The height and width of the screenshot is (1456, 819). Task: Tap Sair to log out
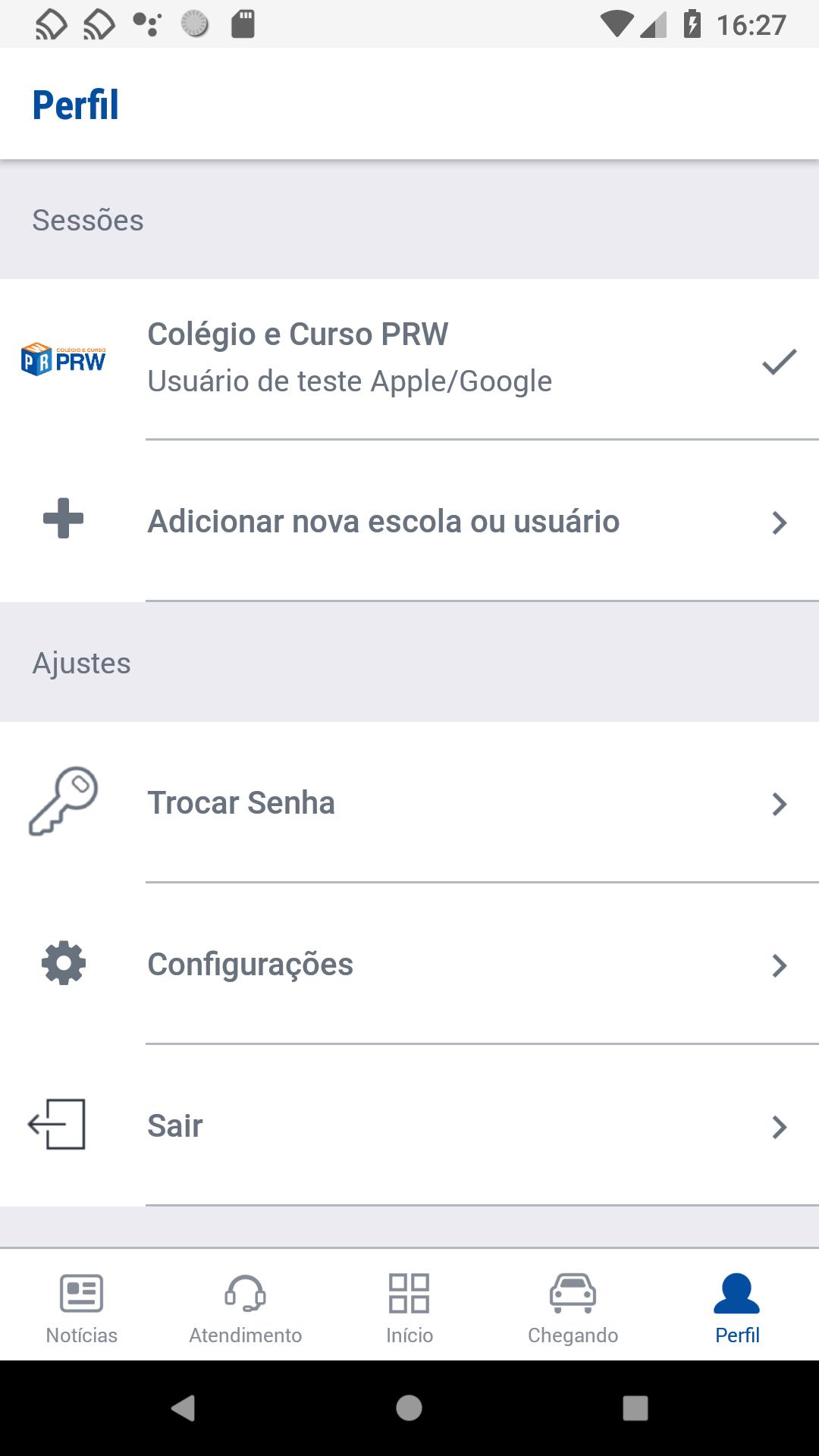tap(409, 1125)
